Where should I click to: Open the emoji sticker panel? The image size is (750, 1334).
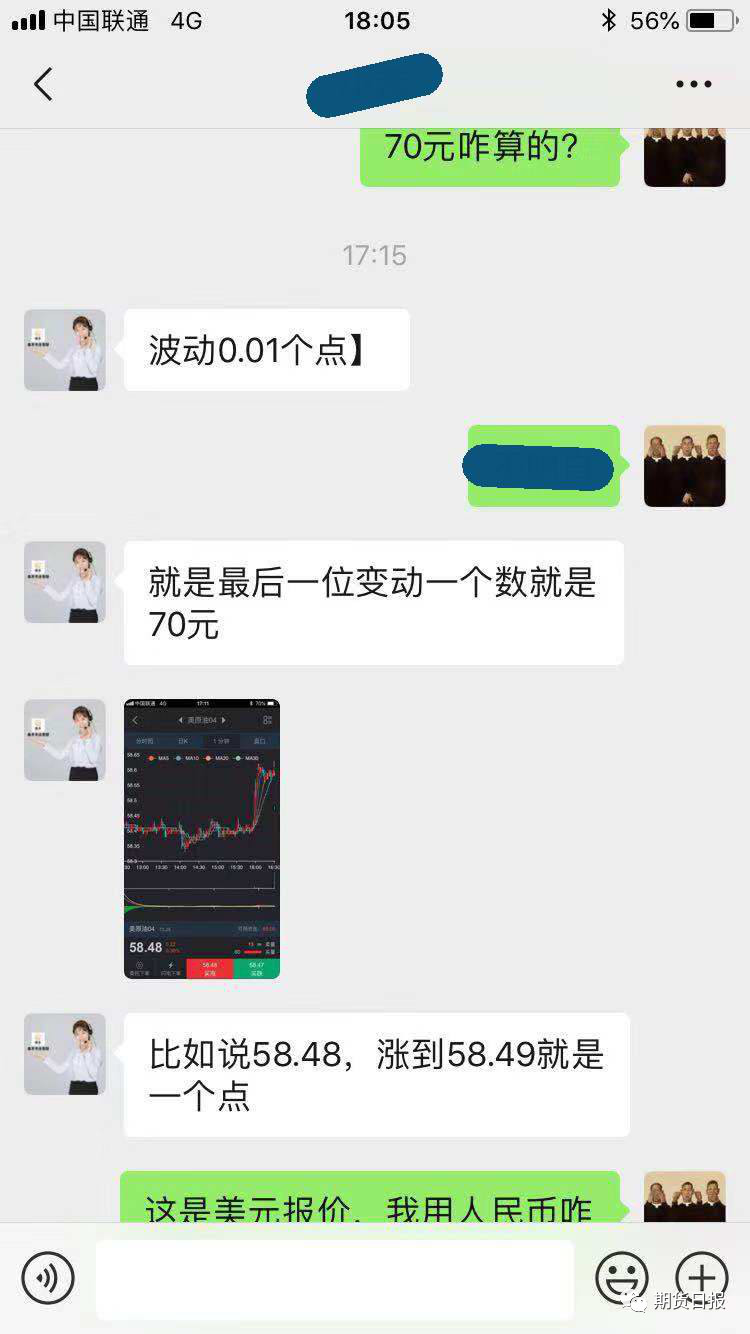tap(621, 1278)
